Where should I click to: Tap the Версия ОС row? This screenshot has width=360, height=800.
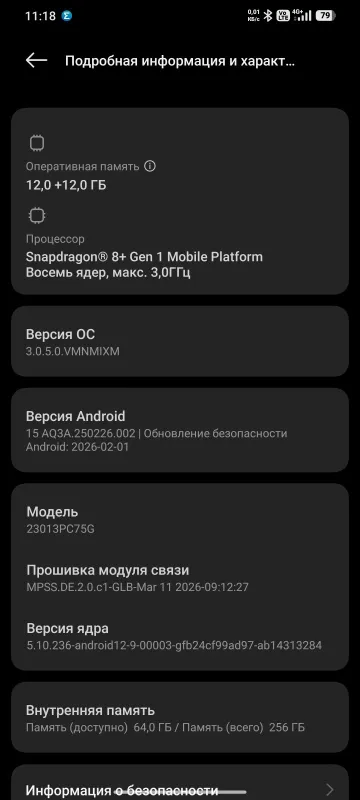point(180,342)
